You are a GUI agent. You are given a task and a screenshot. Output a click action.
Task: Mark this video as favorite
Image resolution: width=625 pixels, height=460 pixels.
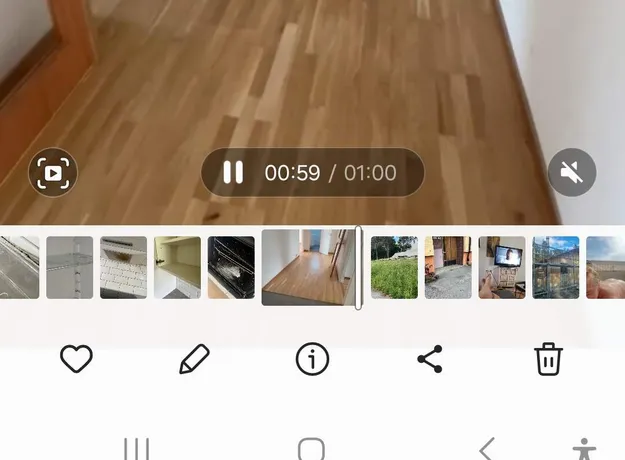pyautogui.click(x=76, y=359)
